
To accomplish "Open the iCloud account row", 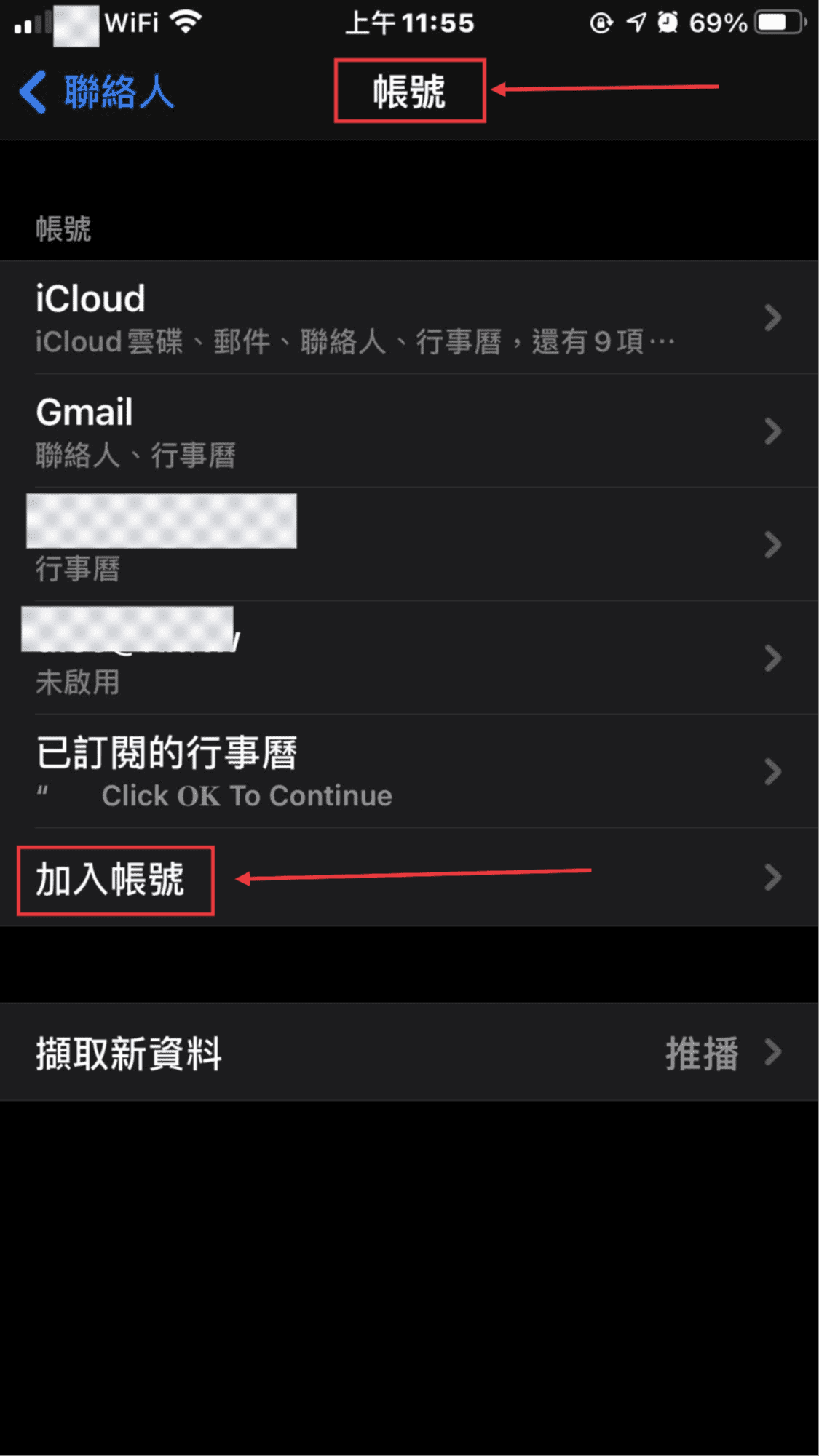I will (x=408, y=318).
